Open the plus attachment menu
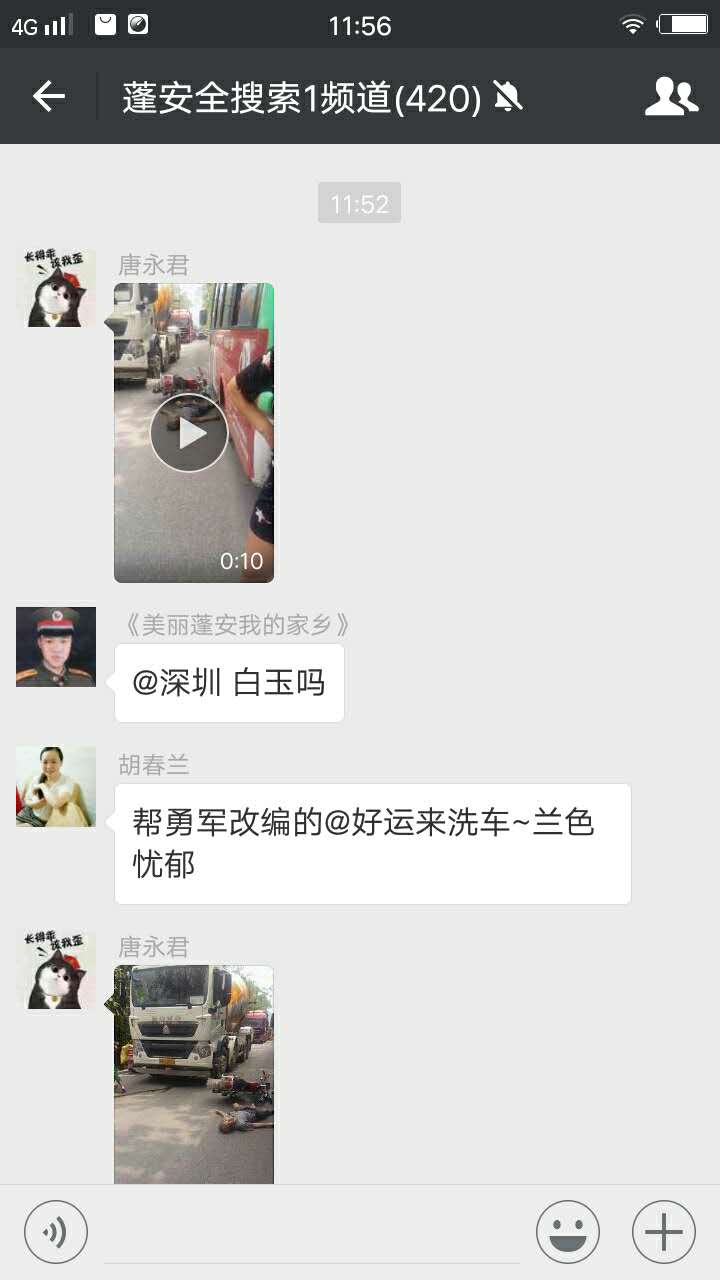720x1280 pixels. coord(664,1232)
